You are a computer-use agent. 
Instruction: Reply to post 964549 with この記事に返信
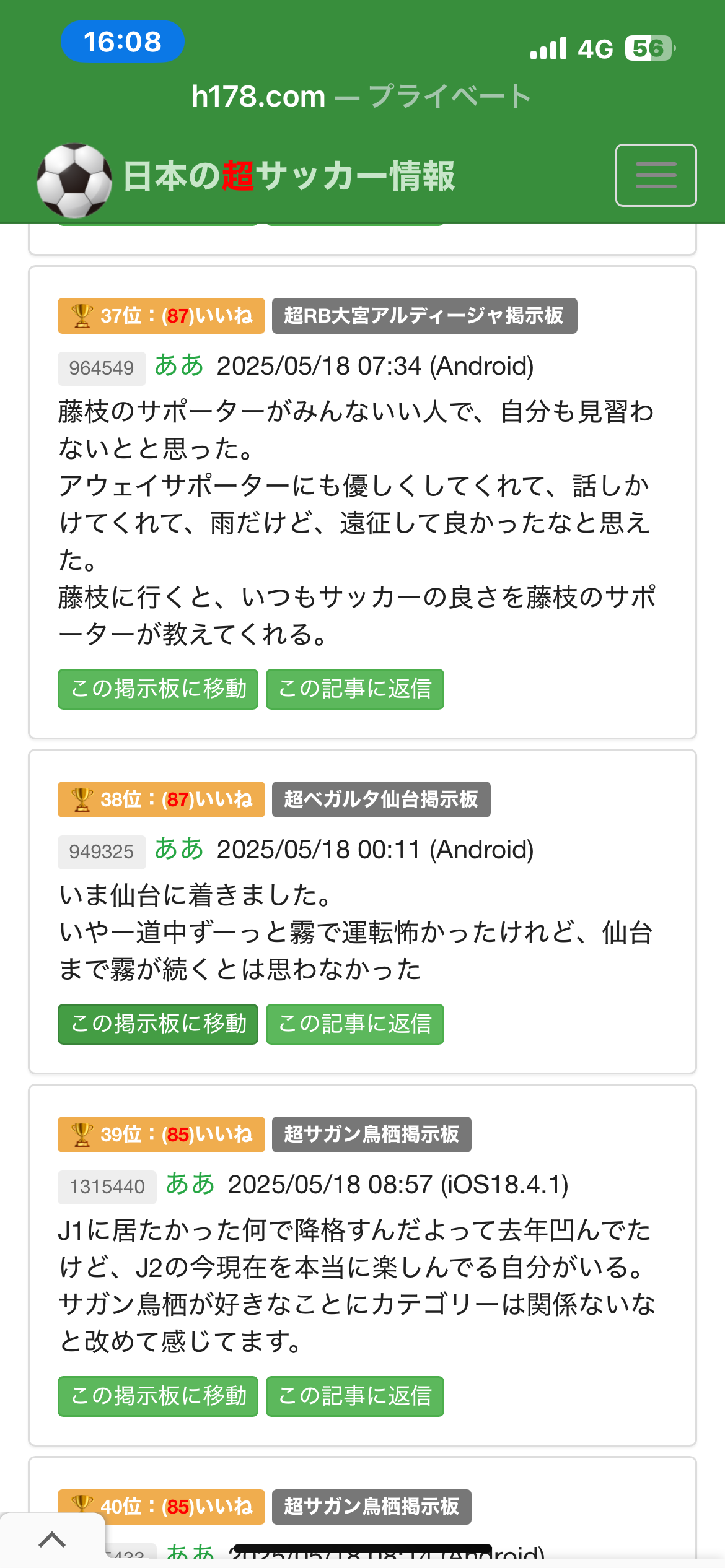tap(354, 689)
